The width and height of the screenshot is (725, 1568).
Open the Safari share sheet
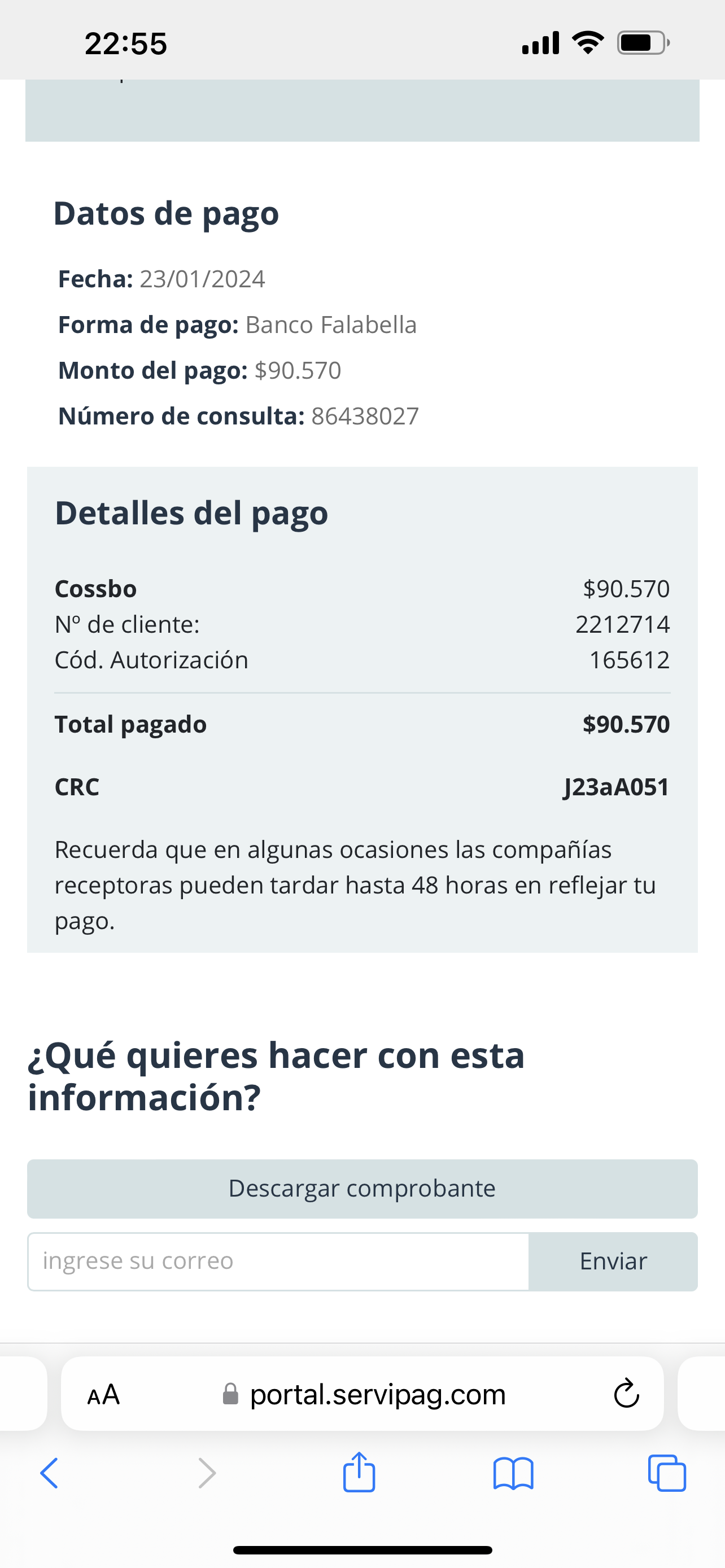coord(359,1473)
